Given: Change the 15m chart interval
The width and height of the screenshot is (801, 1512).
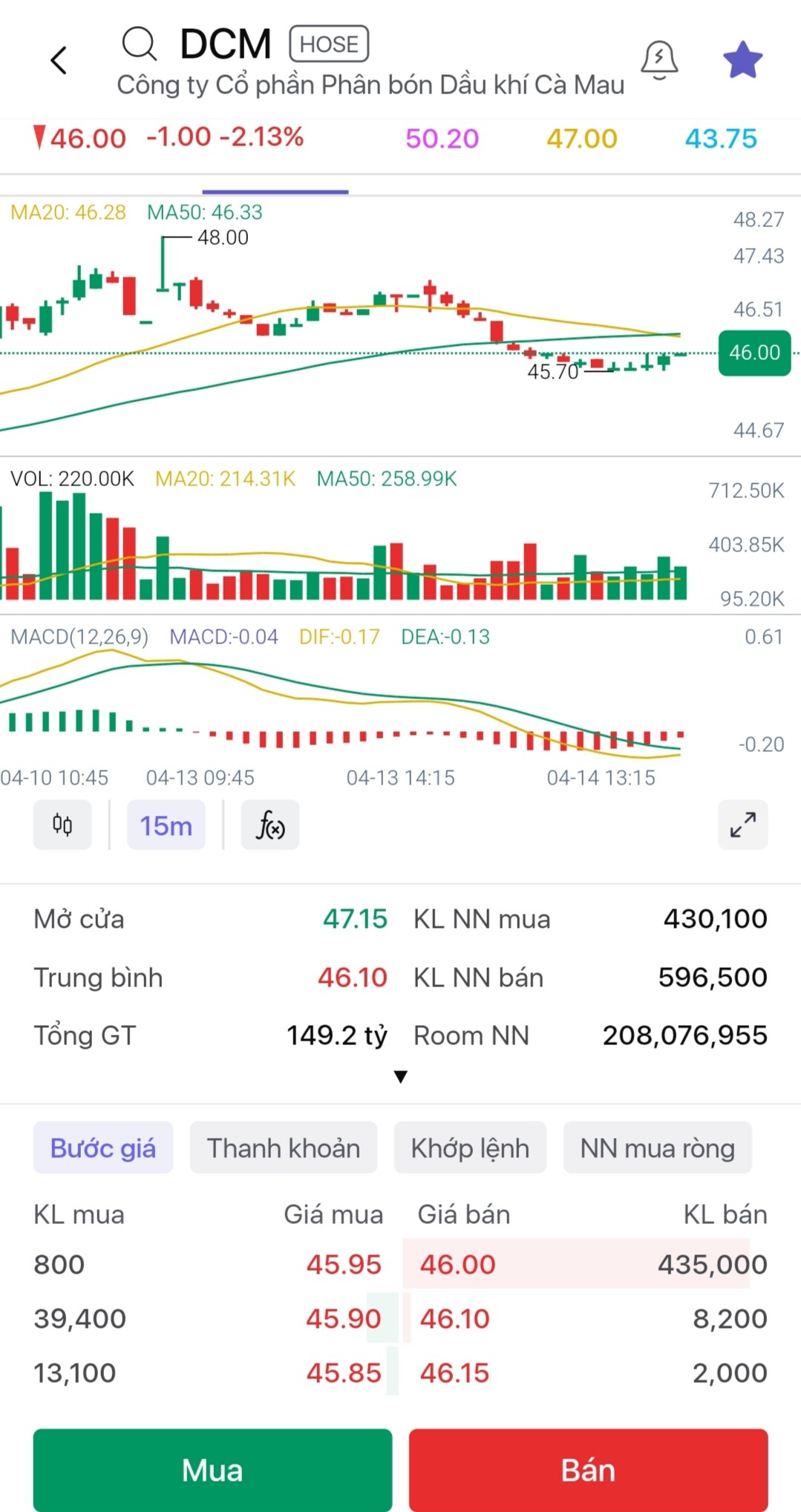Looking at the screenshot, I should [x=166, y=825].
